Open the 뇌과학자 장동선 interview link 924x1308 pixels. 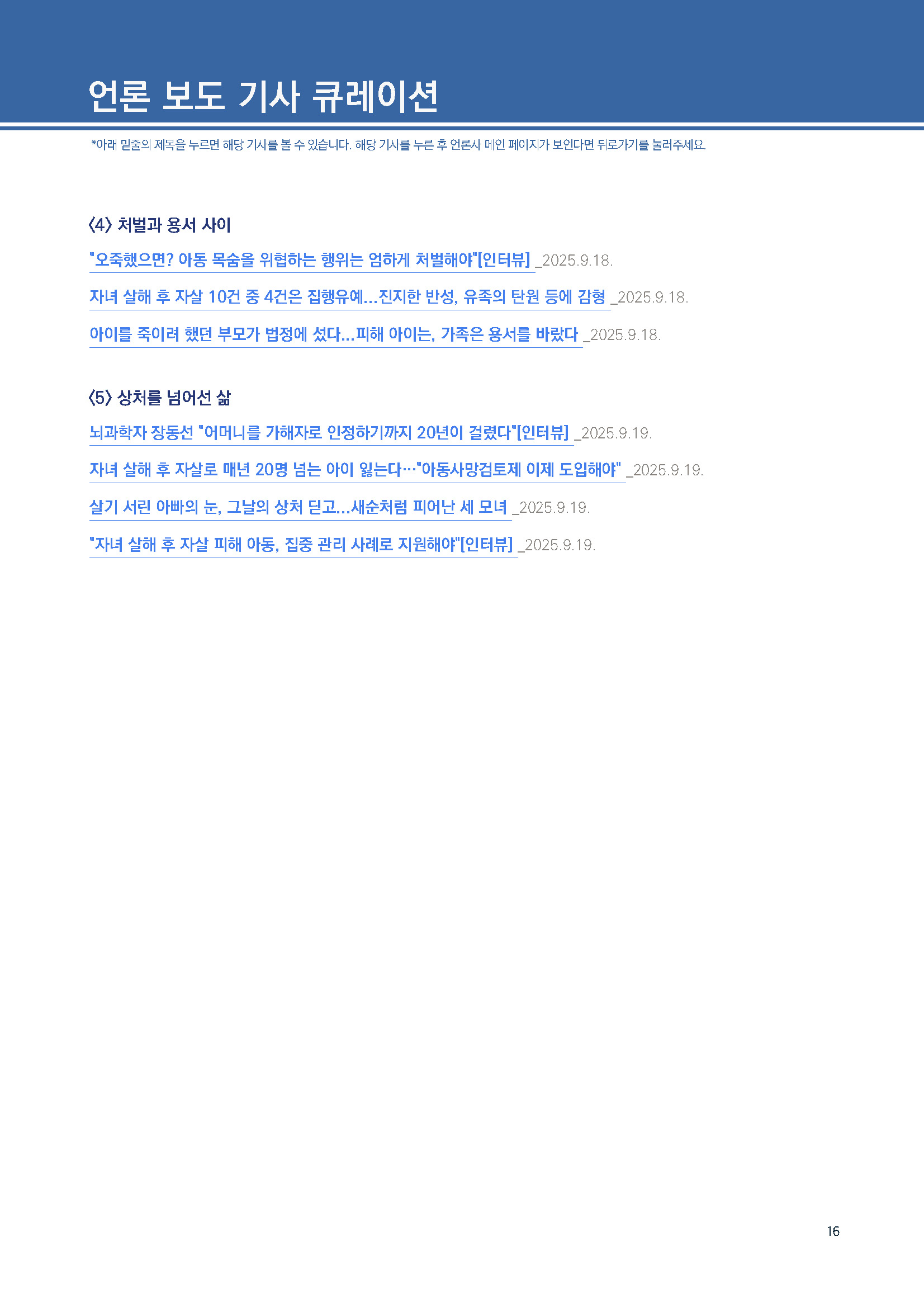[x=329, y=433]
